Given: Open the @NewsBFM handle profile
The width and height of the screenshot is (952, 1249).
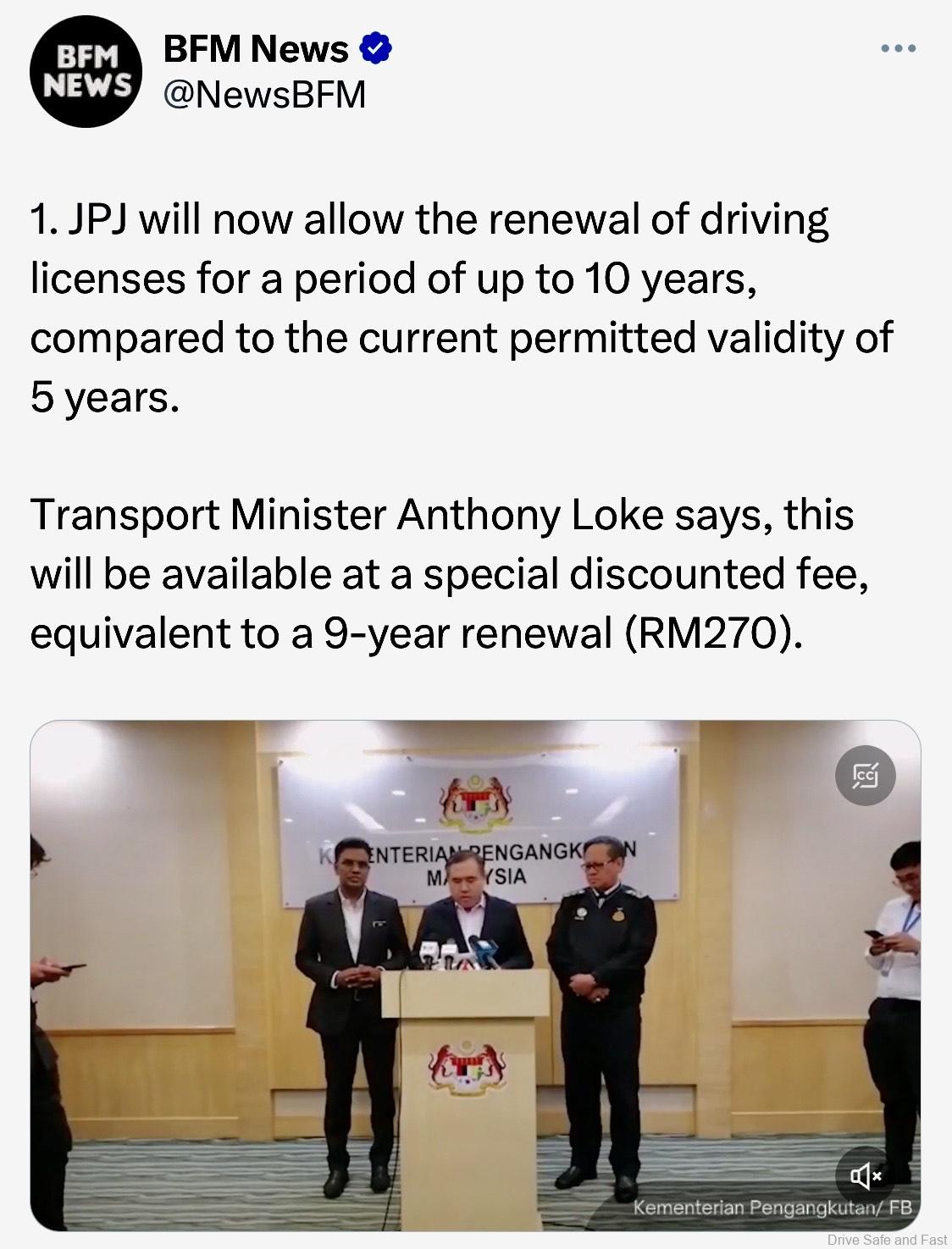Looking at the screenshot, I should (x=263, y=94).
